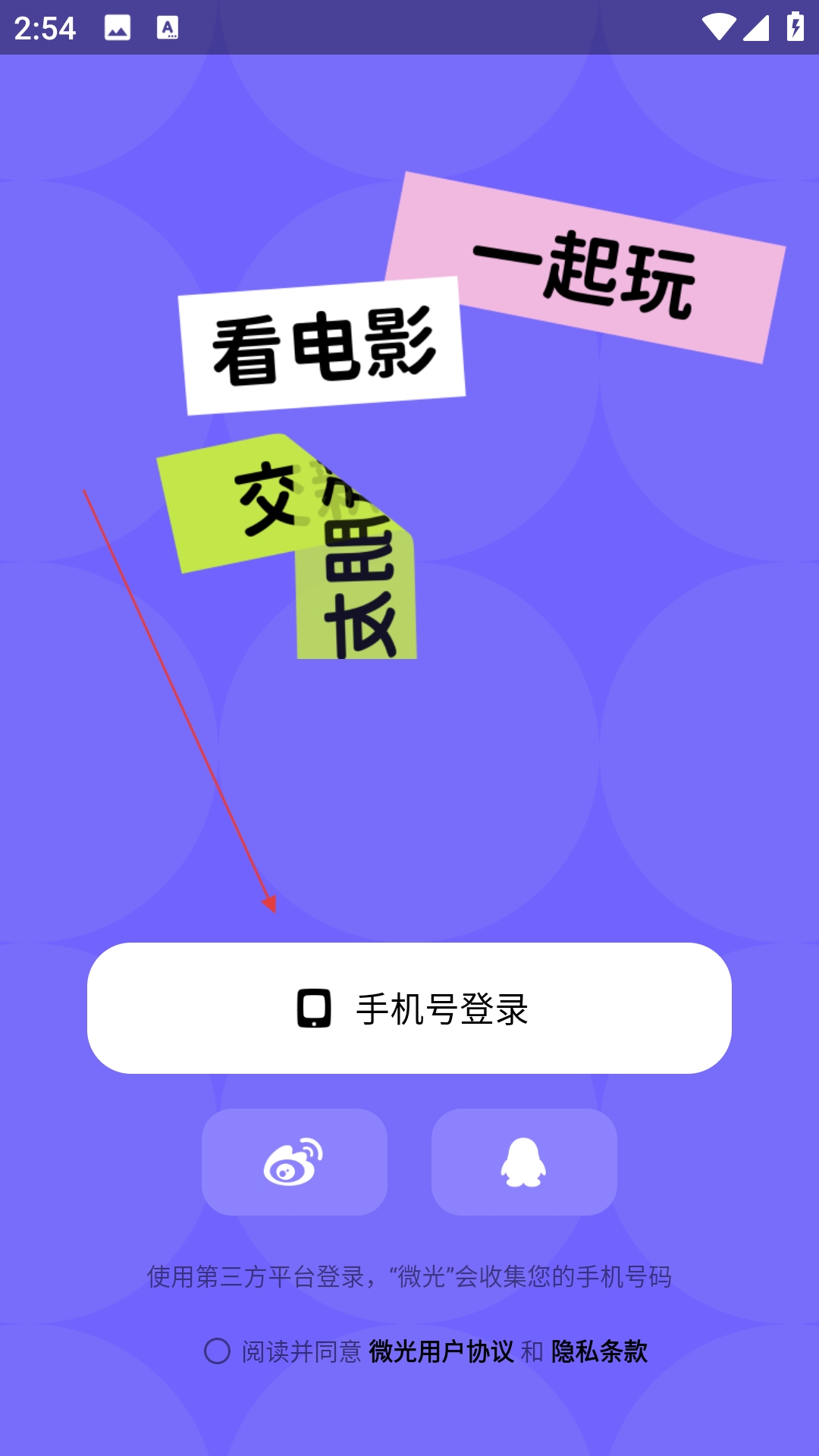Open the 微光用户协议 link

click(441, 1351)
